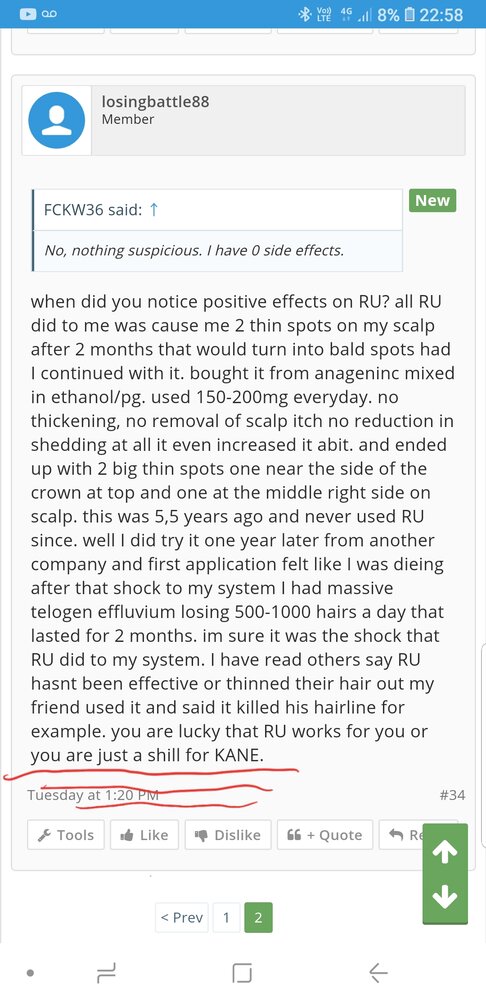486x1000 pixels.
Task: Tap the scroll-to-bottom down arrow
Action: pos(445,897)
